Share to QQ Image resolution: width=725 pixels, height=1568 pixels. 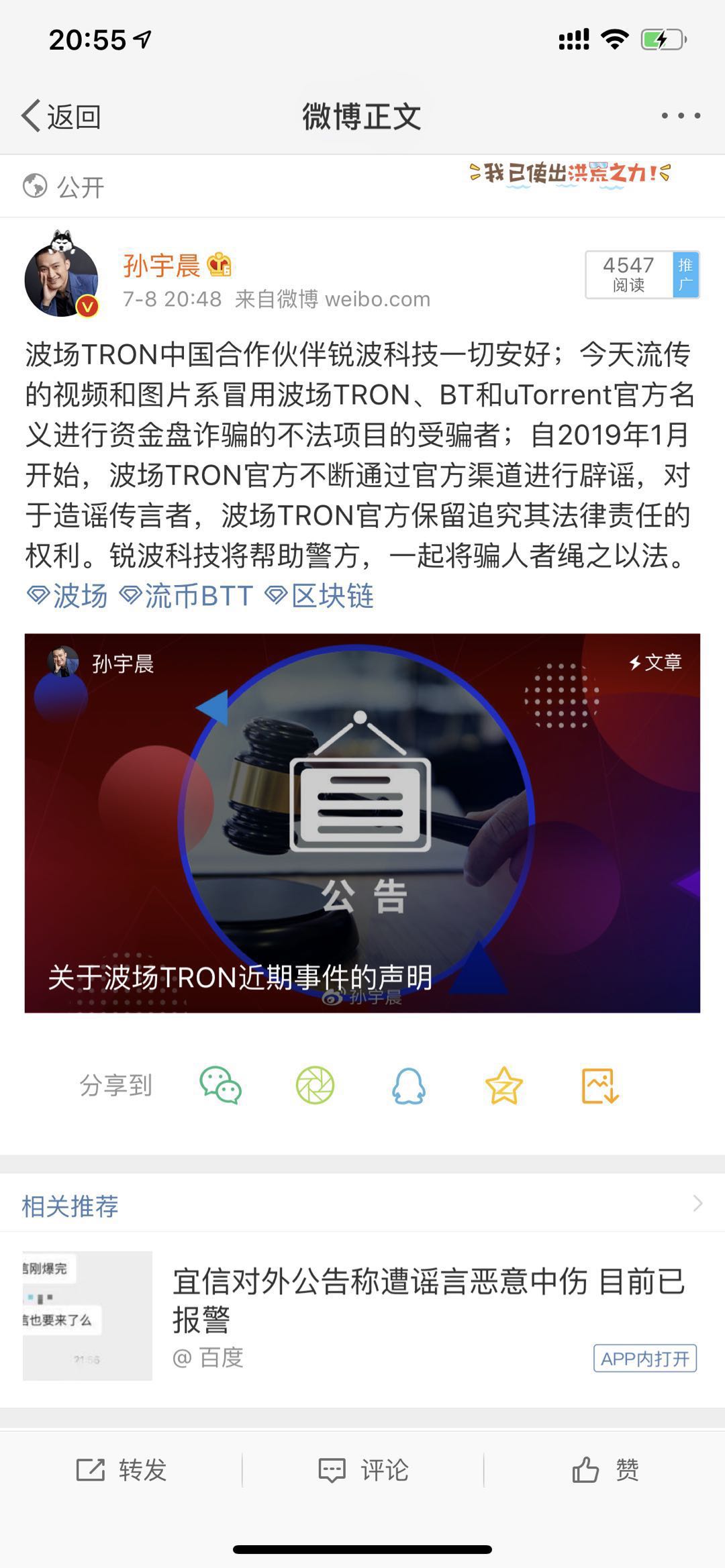(x=409, y=1085)
